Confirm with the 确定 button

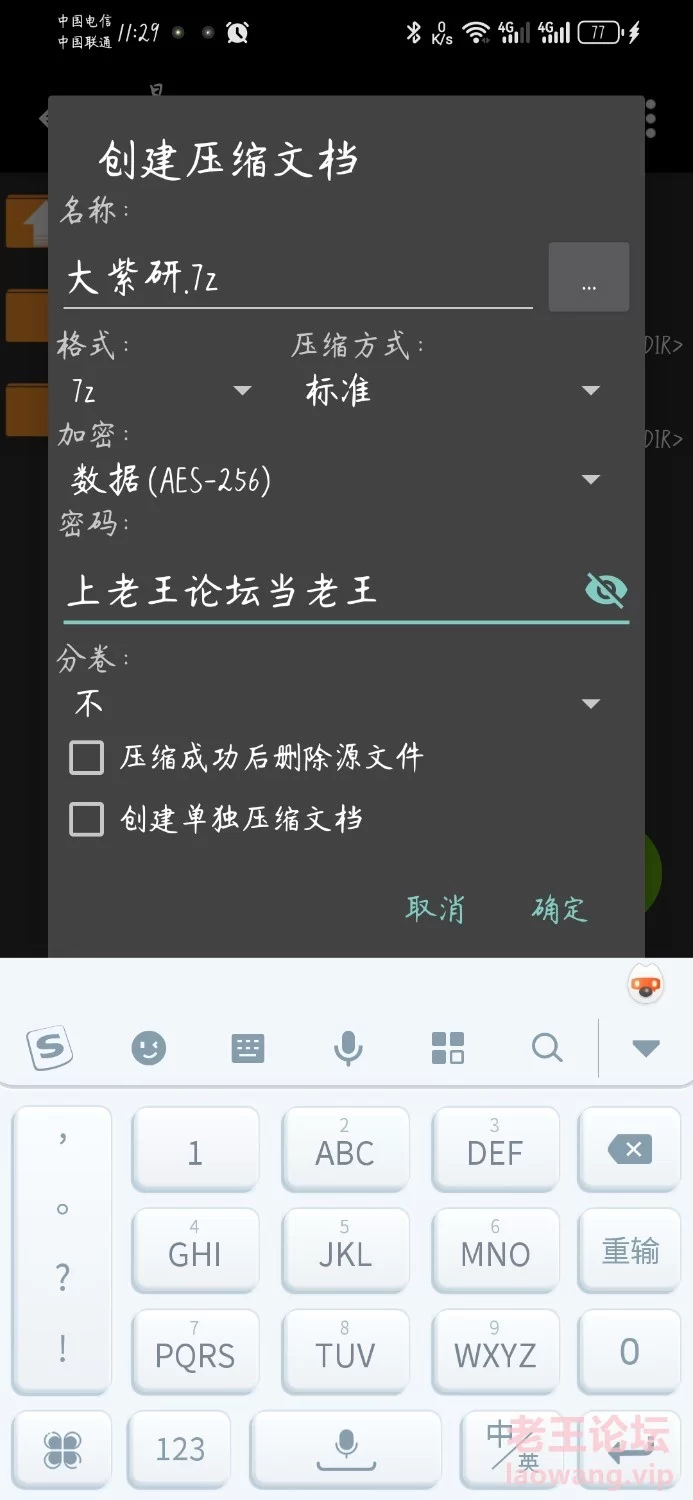click(x=560, y=908)
